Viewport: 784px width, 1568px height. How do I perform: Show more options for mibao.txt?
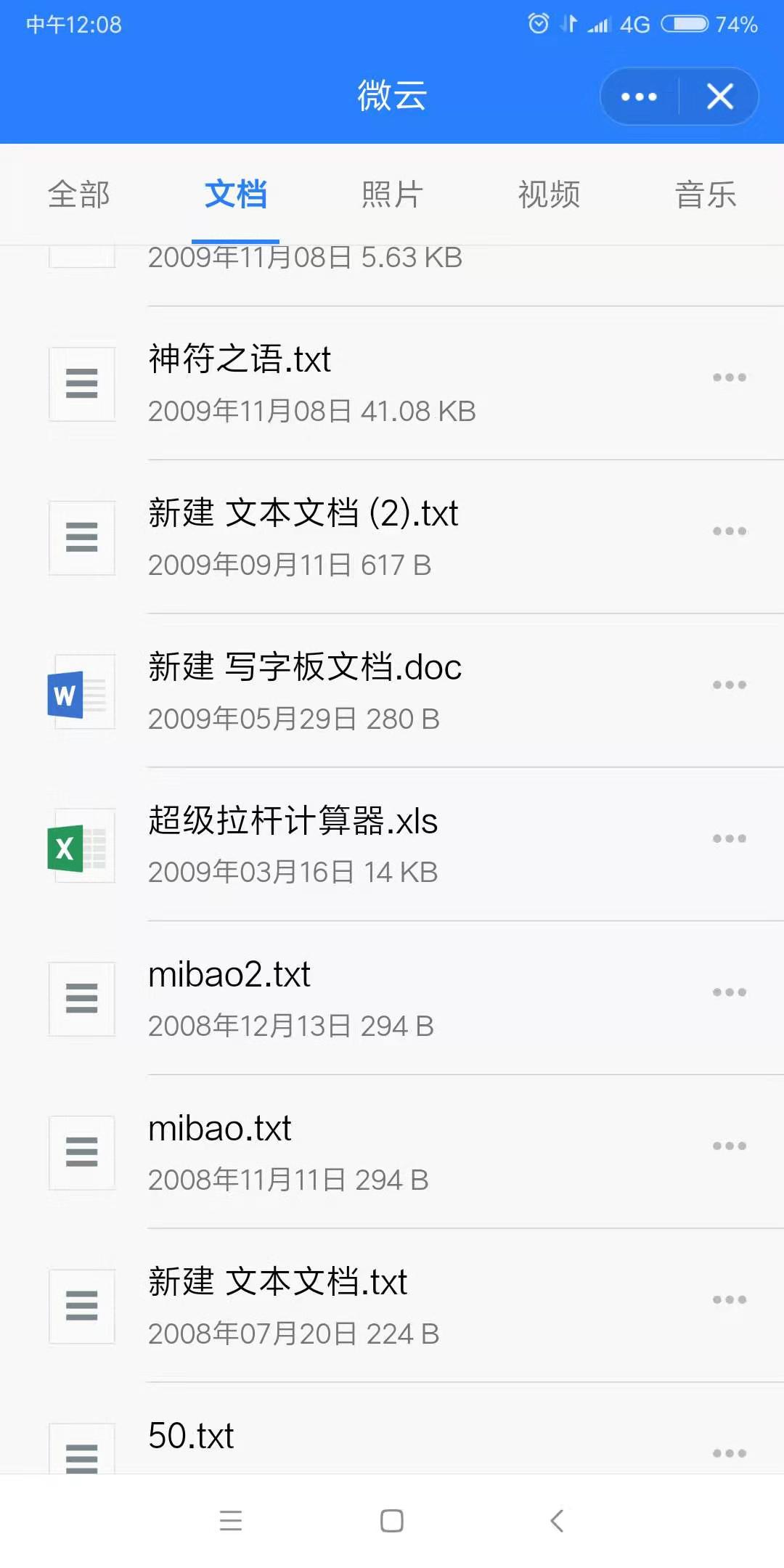coord(729,1146)
